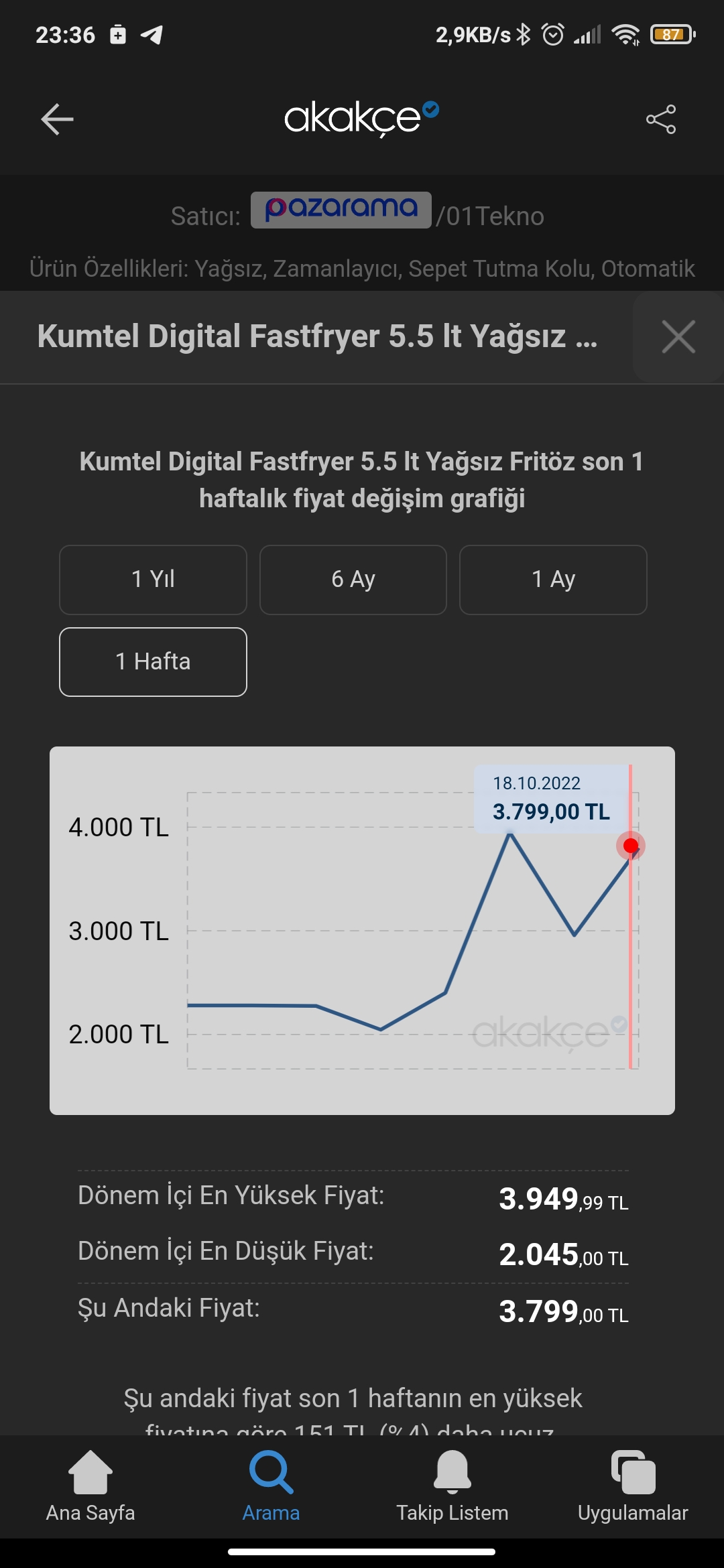Show the 1 Ay price chart
This screenshot has height=1568, width=724.
pos(552,580)
